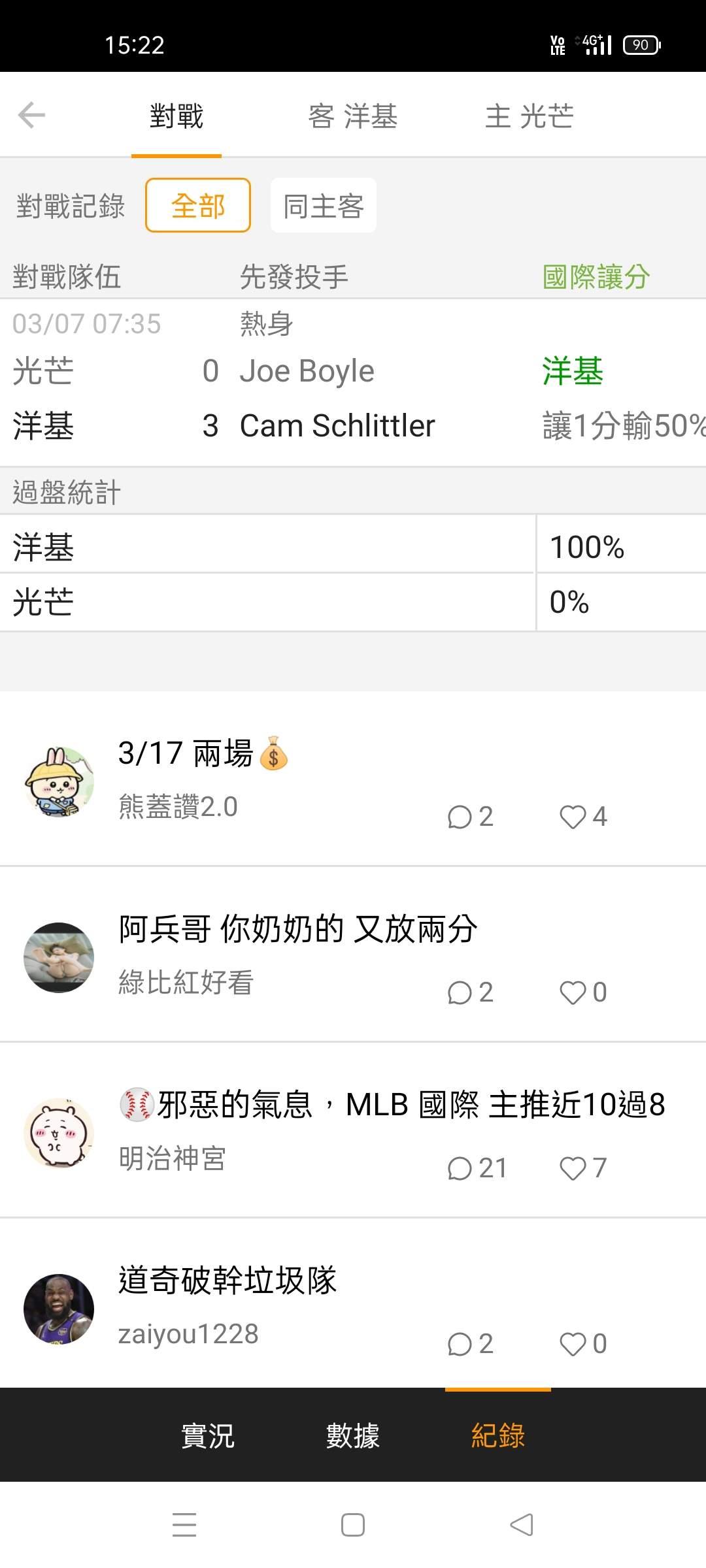Tap the 國際讓分 column header

596,277
